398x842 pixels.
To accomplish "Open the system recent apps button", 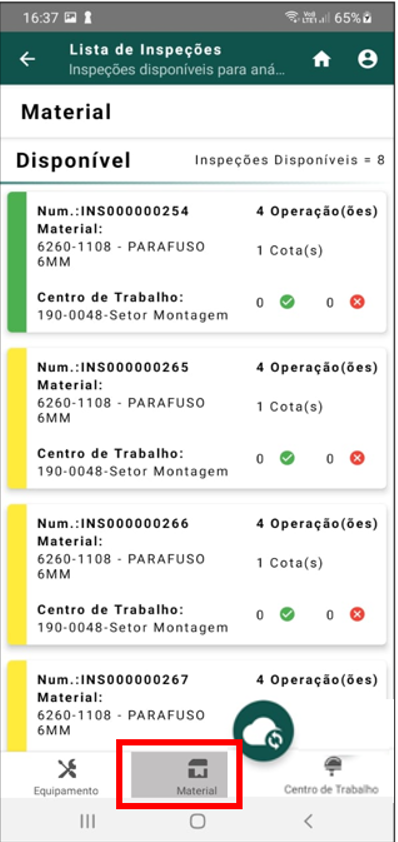I will pos(88,821).
